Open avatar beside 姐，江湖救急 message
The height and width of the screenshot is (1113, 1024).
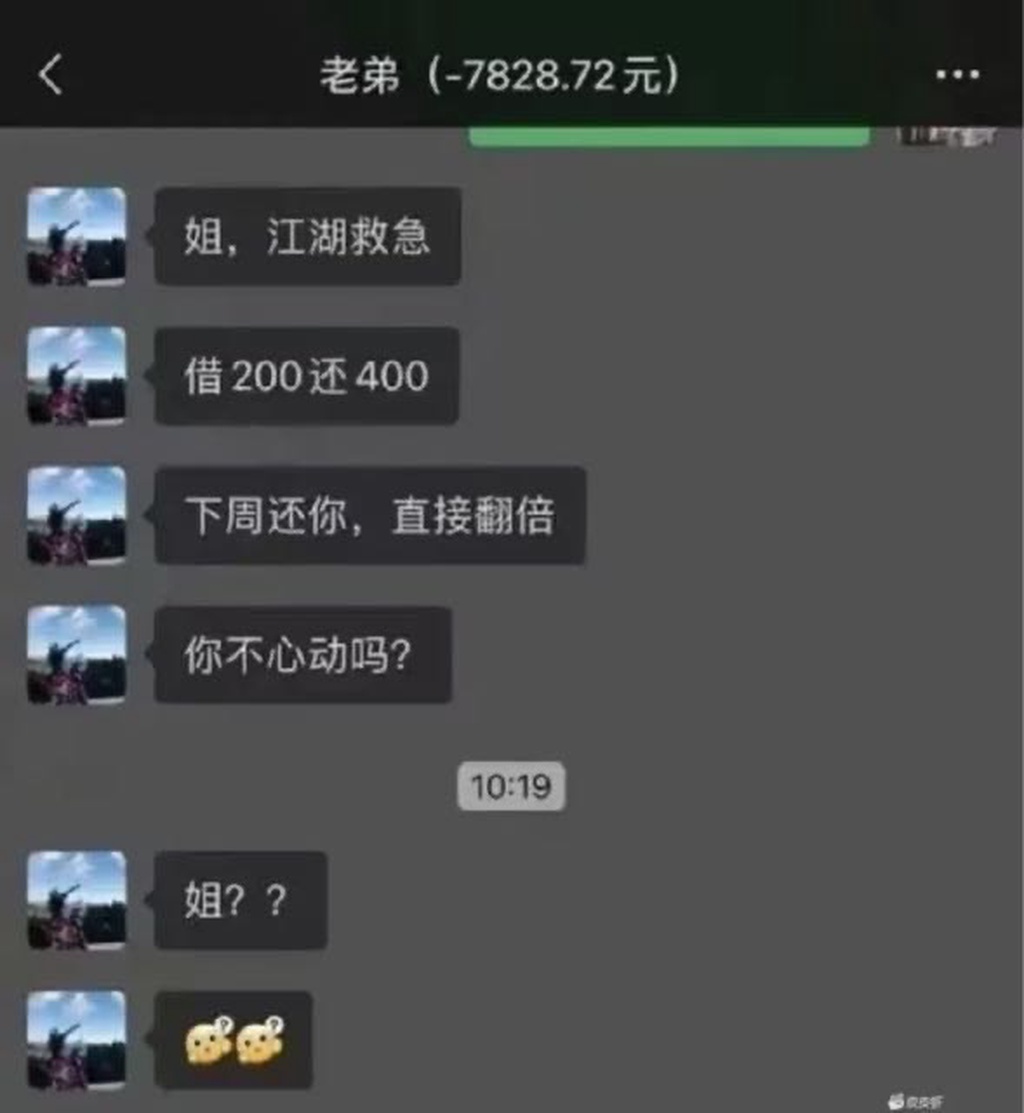coord(77,236)
